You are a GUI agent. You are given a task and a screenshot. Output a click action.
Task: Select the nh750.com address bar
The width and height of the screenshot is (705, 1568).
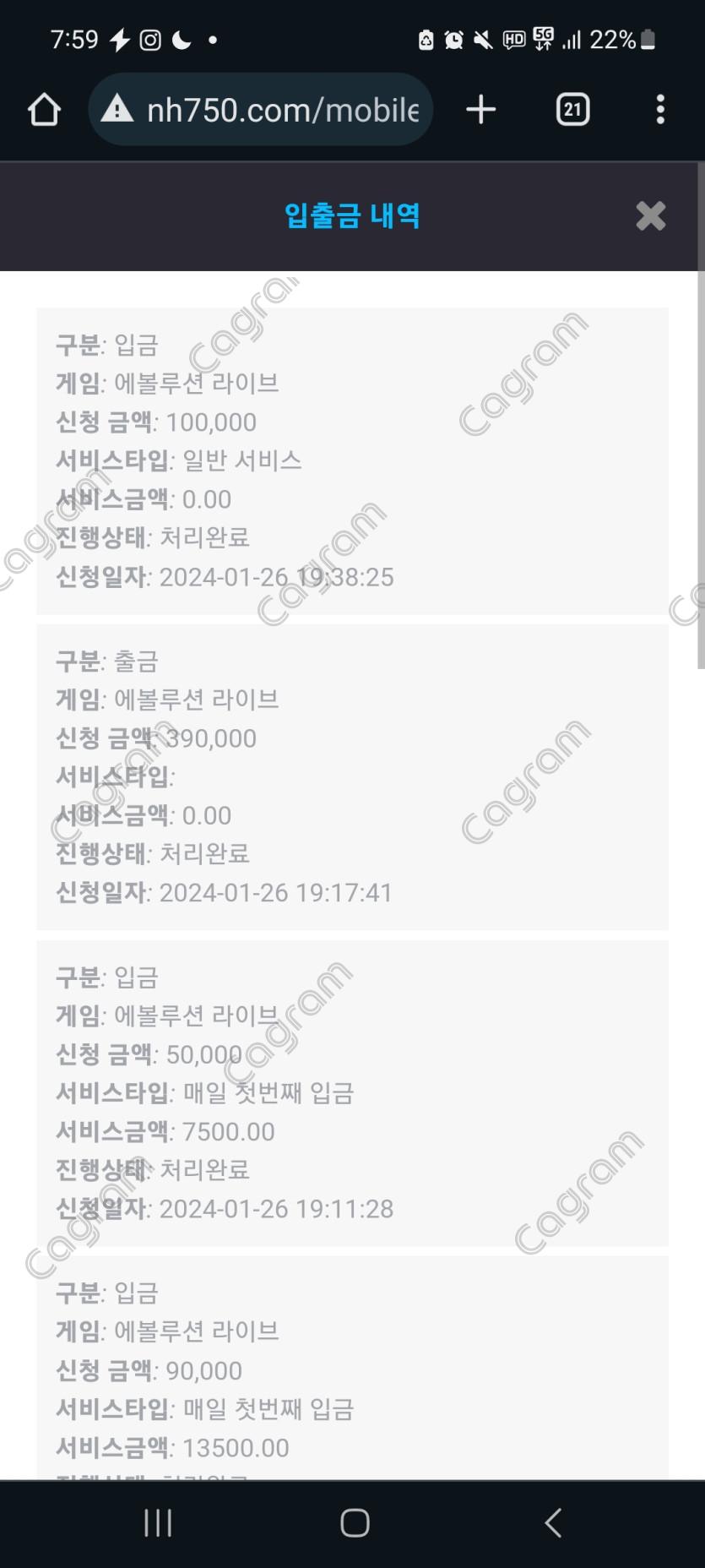[x=262, y=110]
